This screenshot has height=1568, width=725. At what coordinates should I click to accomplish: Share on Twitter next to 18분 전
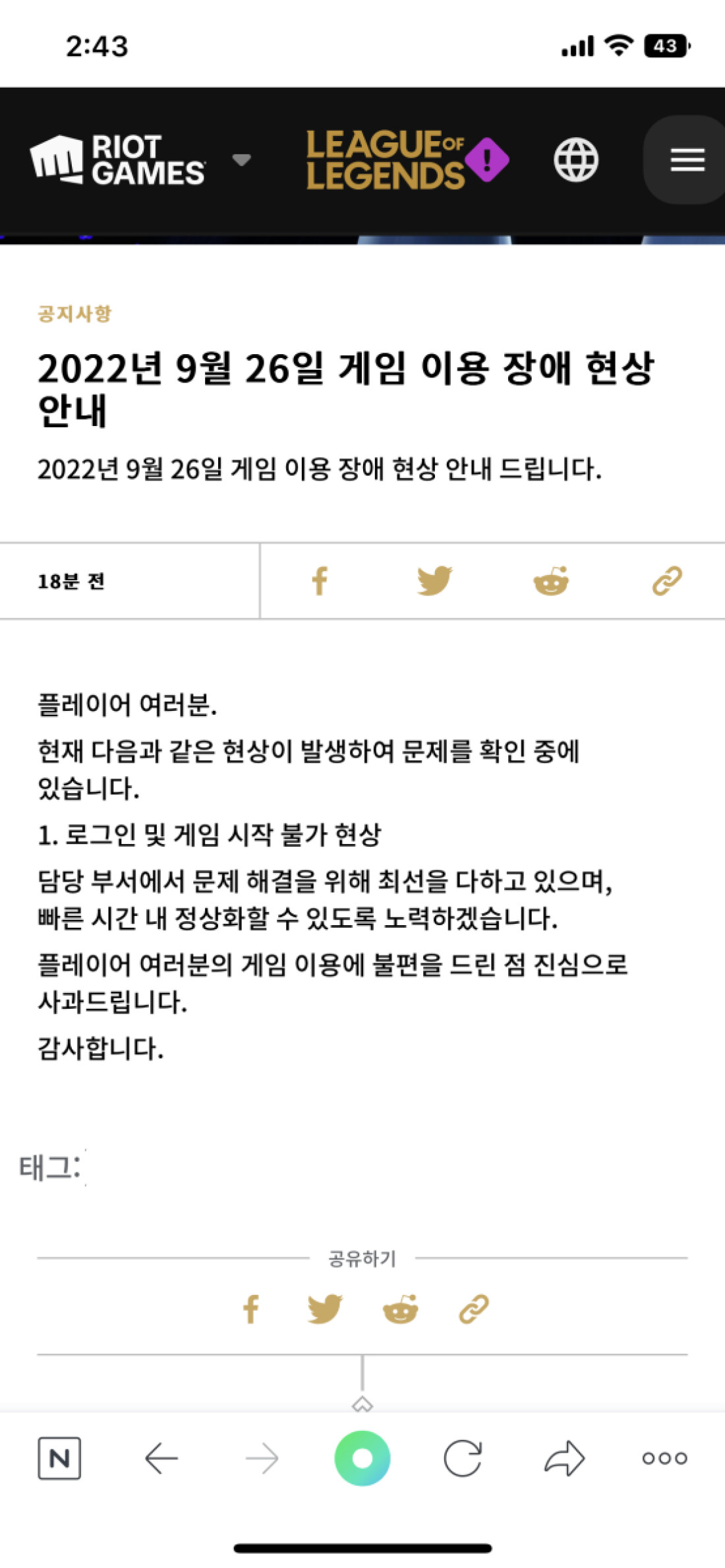(x=435, y=581)
